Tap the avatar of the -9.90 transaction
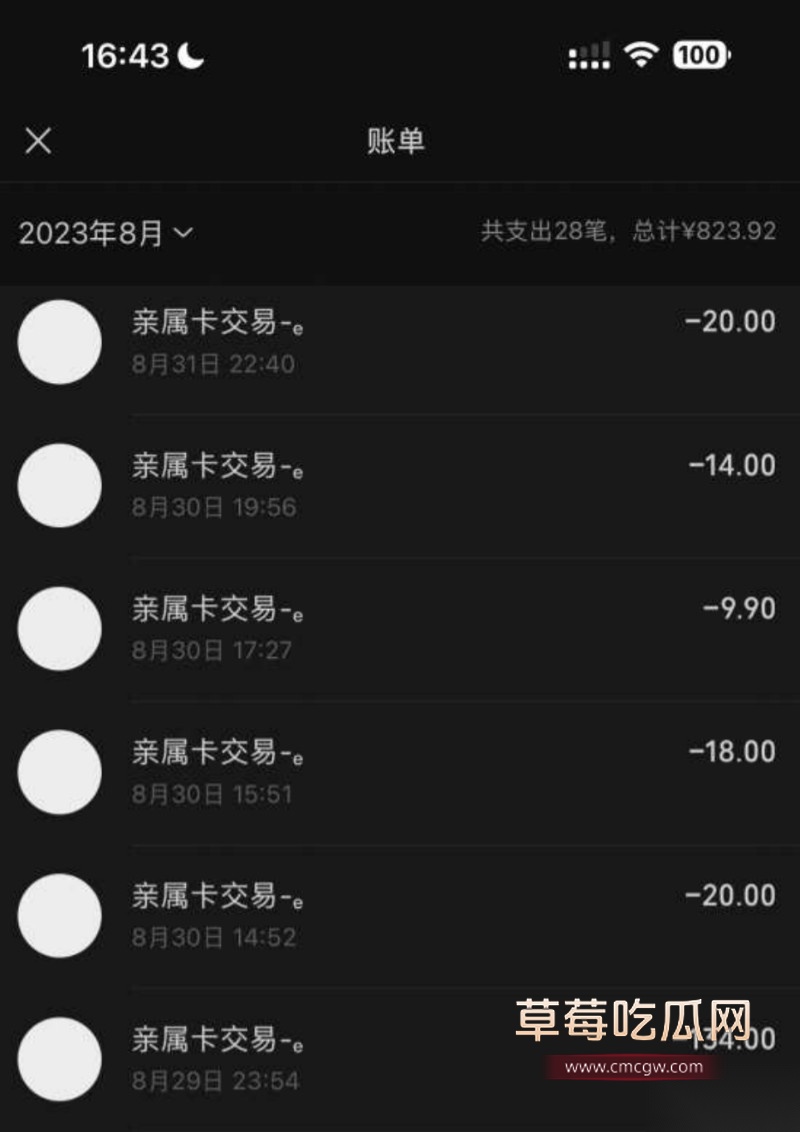 pos(60,630)
